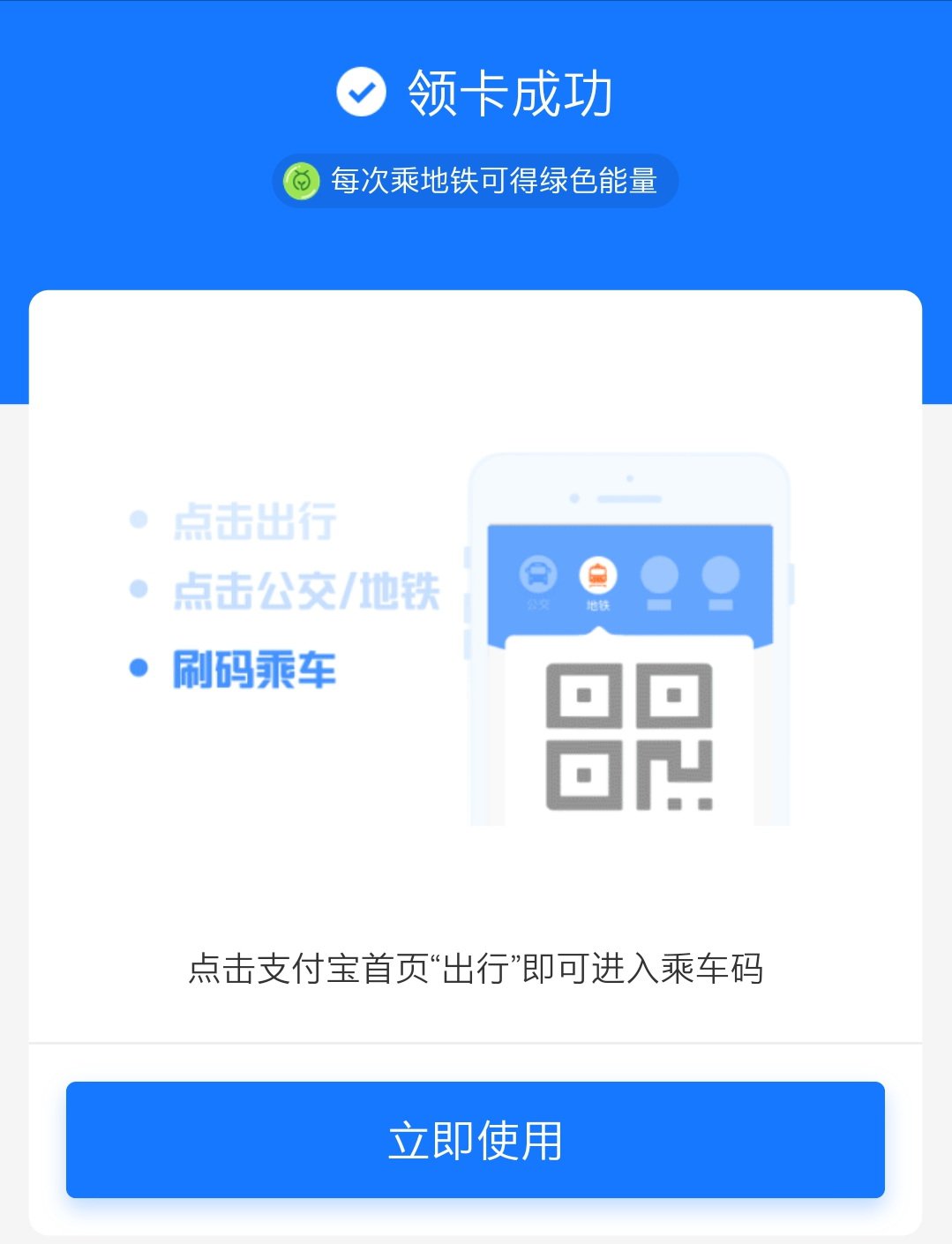Click the green energy leaf icon

tap(300, 181)
